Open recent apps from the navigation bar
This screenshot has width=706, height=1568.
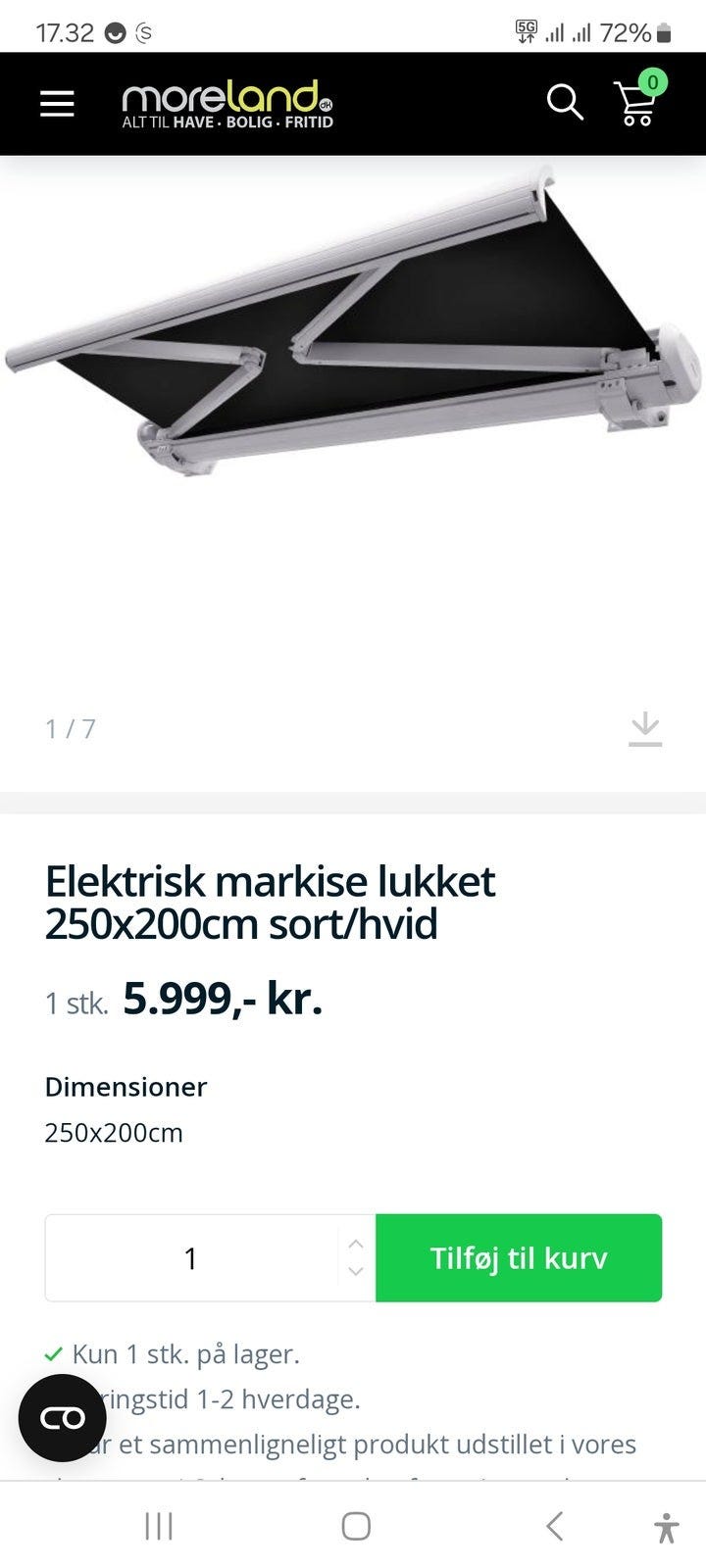159,1526
